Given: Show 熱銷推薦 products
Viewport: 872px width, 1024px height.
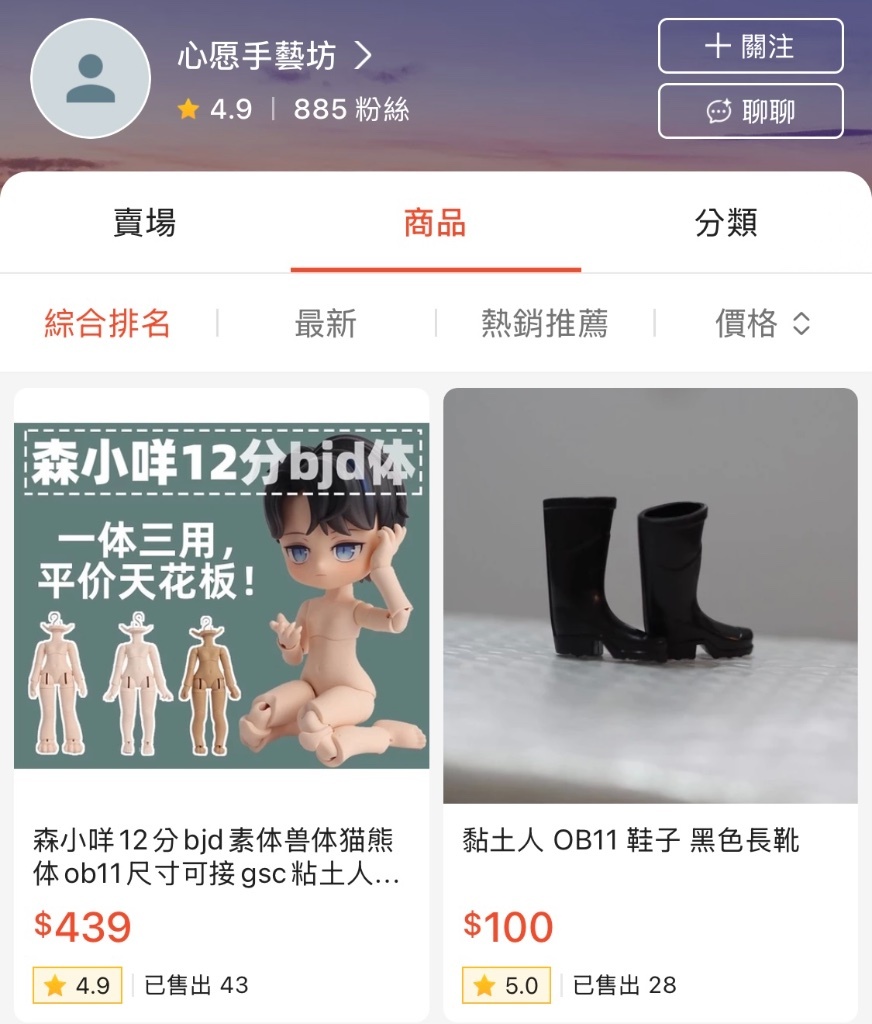Looking at the screenshot, I should pyautogui.click(x=544, y=323).
